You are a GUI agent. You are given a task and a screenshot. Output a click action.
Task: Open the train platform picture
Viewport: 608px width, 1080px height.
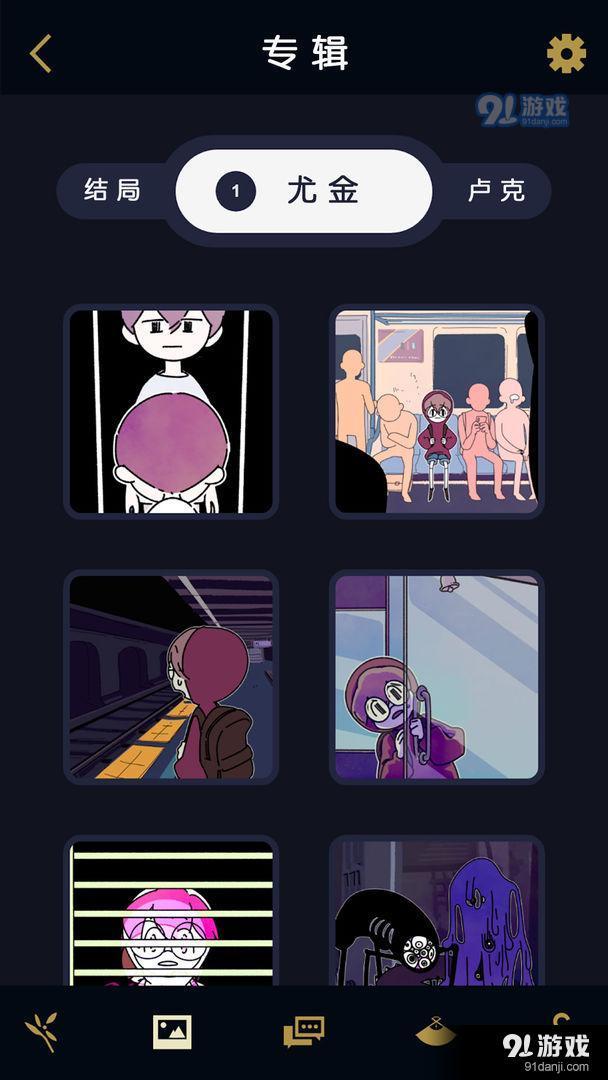(171, 677)
